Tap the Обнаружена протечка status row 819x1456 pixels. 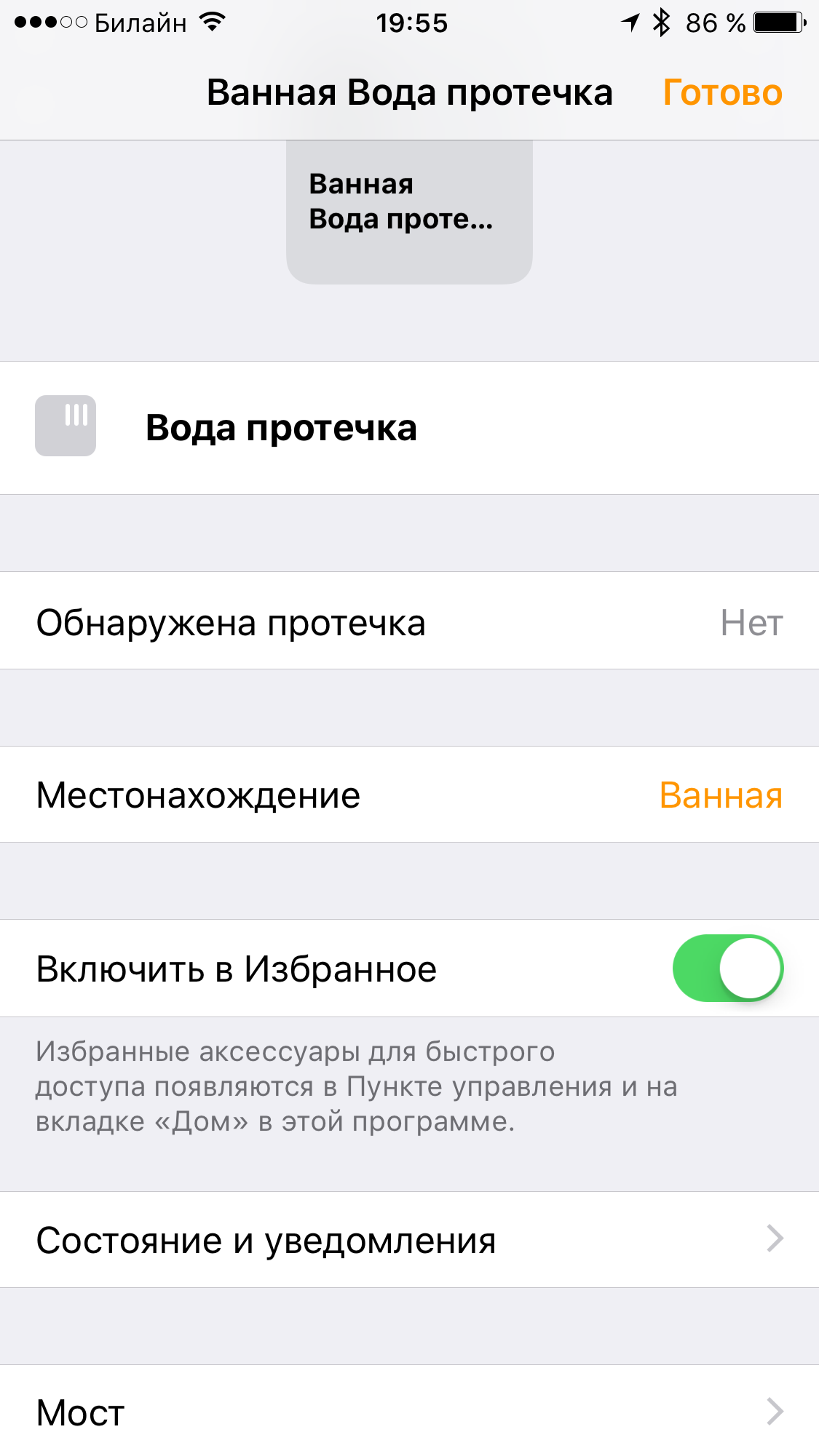232,621
